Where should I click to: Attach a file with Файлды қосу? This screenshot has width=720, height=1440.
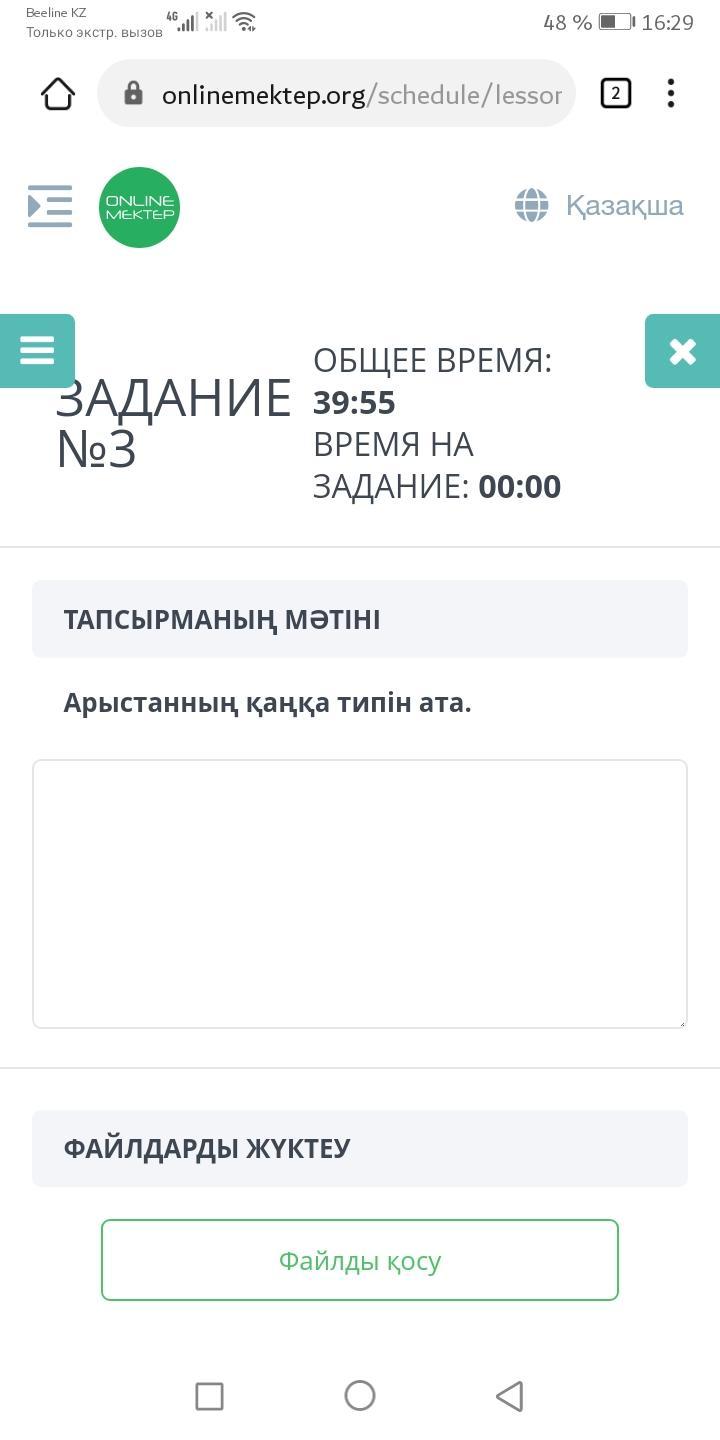pos(360,1260)
